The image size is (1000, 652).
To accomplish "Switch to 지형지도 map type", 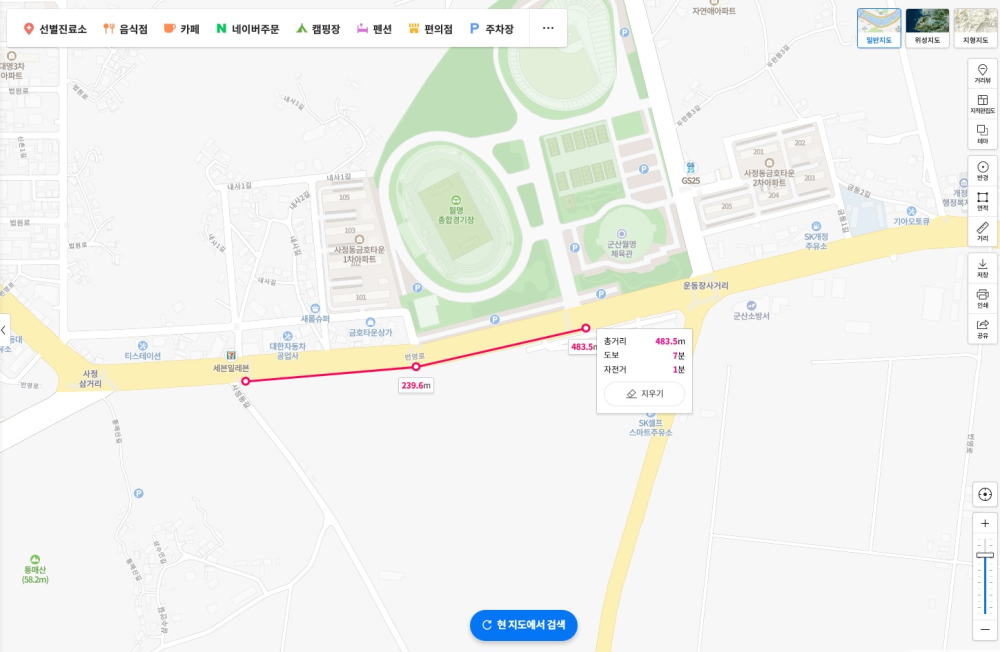I will pos(975,27).
